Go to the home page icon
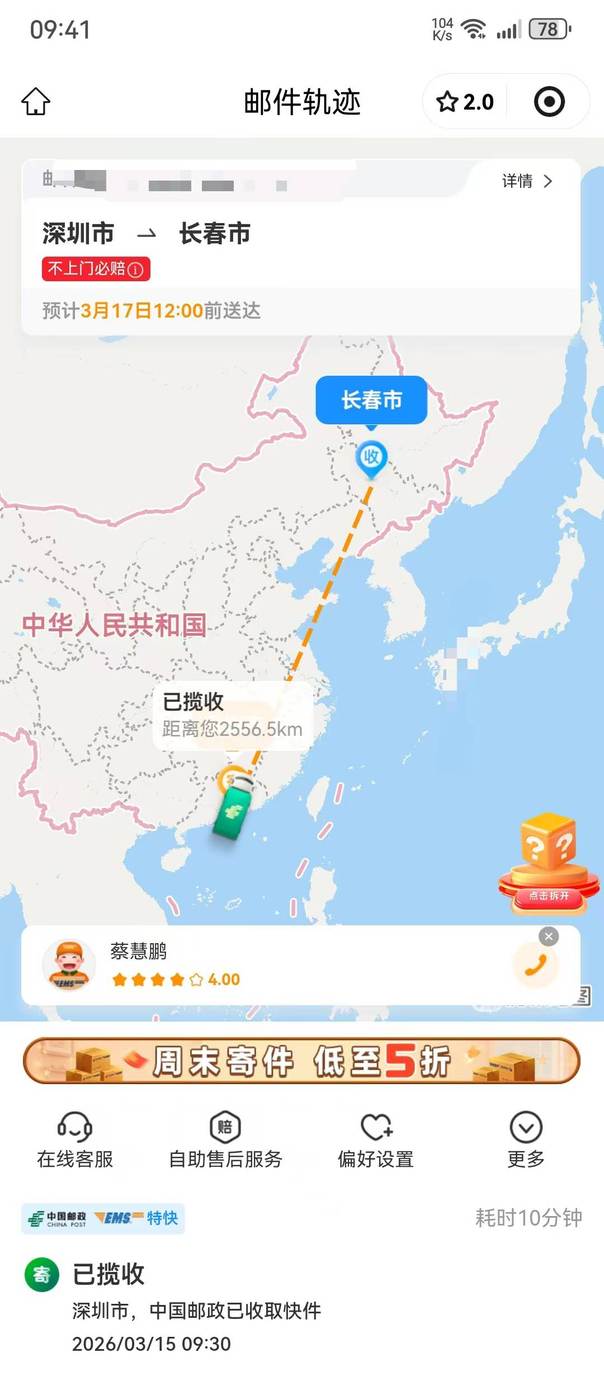Viewport: 604px width, 1400px height. 36,101
